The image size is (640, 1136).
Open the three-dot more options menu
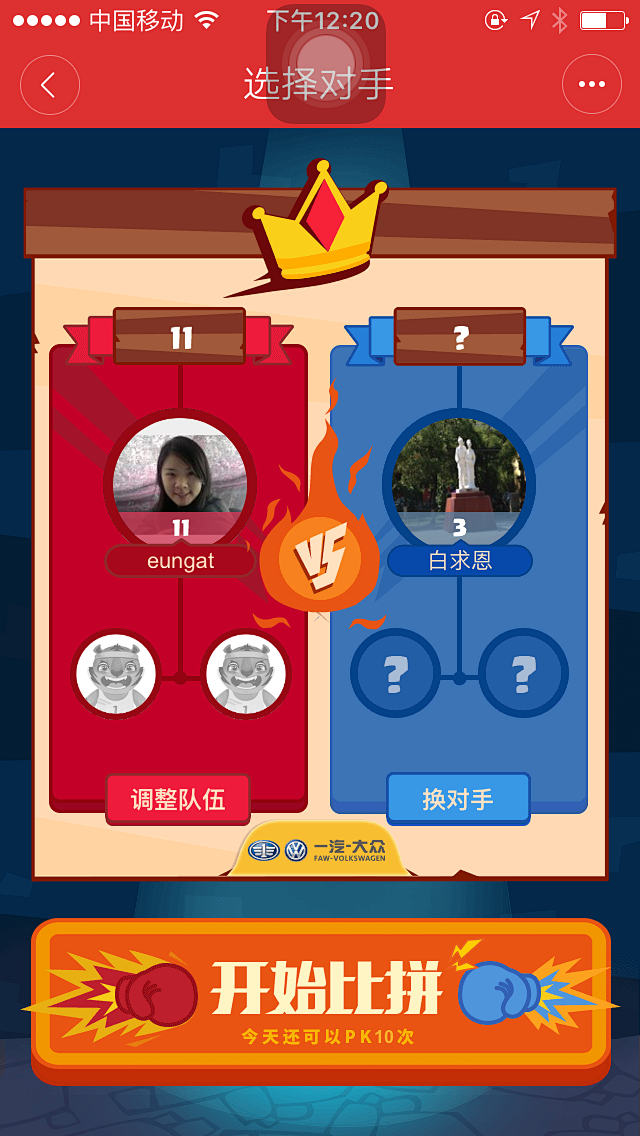pyautogui.click(x=591, y=84)
